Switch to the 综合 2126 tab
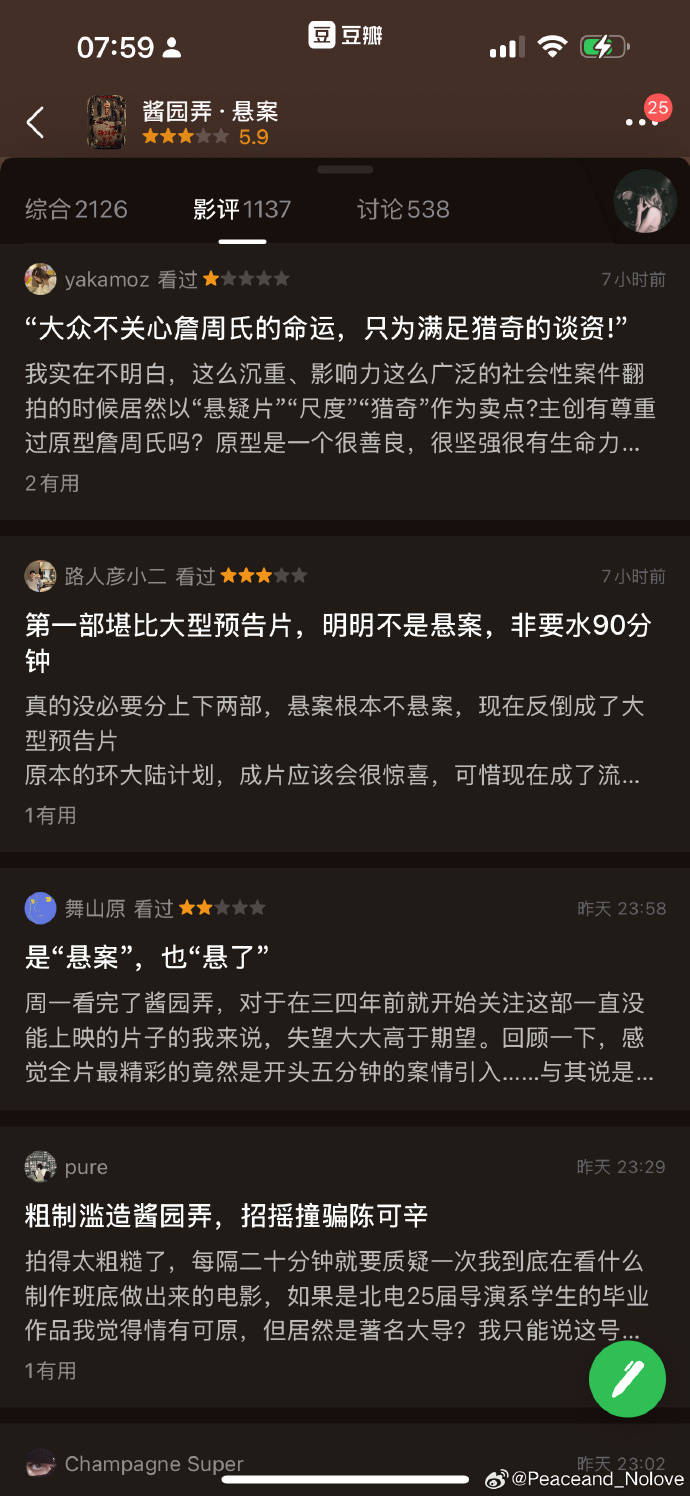This screenshot has height=1496, width=690. tap(76, 209)
